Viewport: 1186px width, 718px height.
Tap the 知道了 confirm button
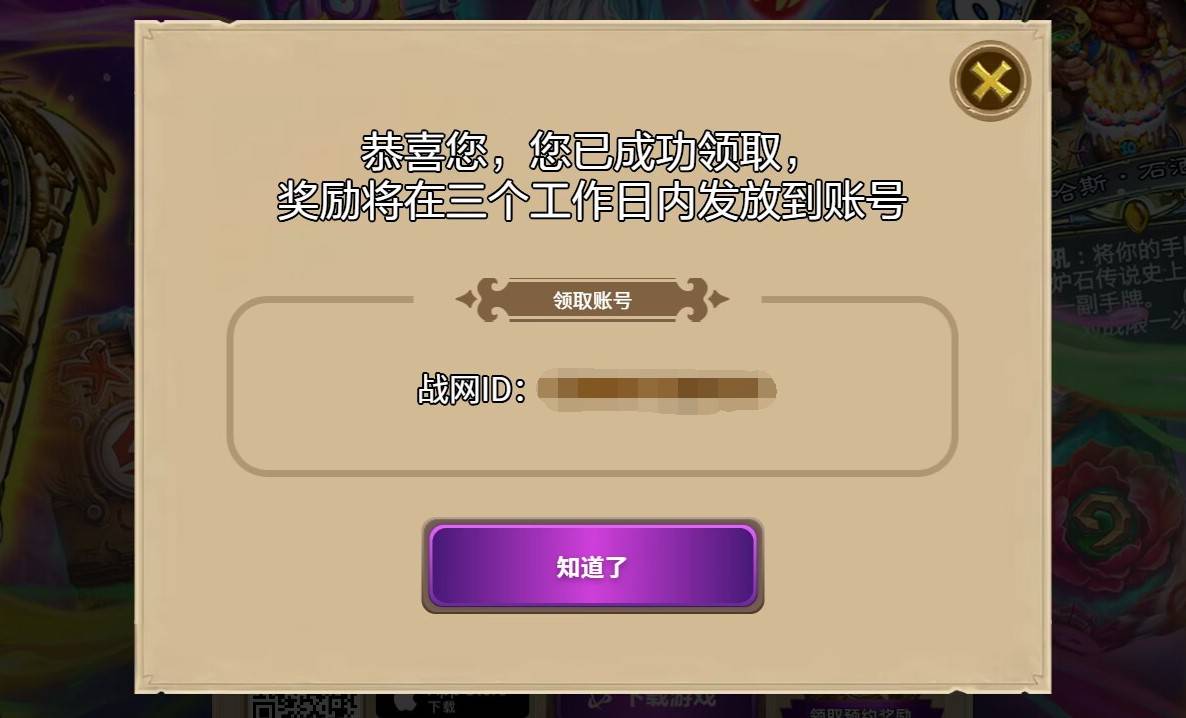point(592,567)
